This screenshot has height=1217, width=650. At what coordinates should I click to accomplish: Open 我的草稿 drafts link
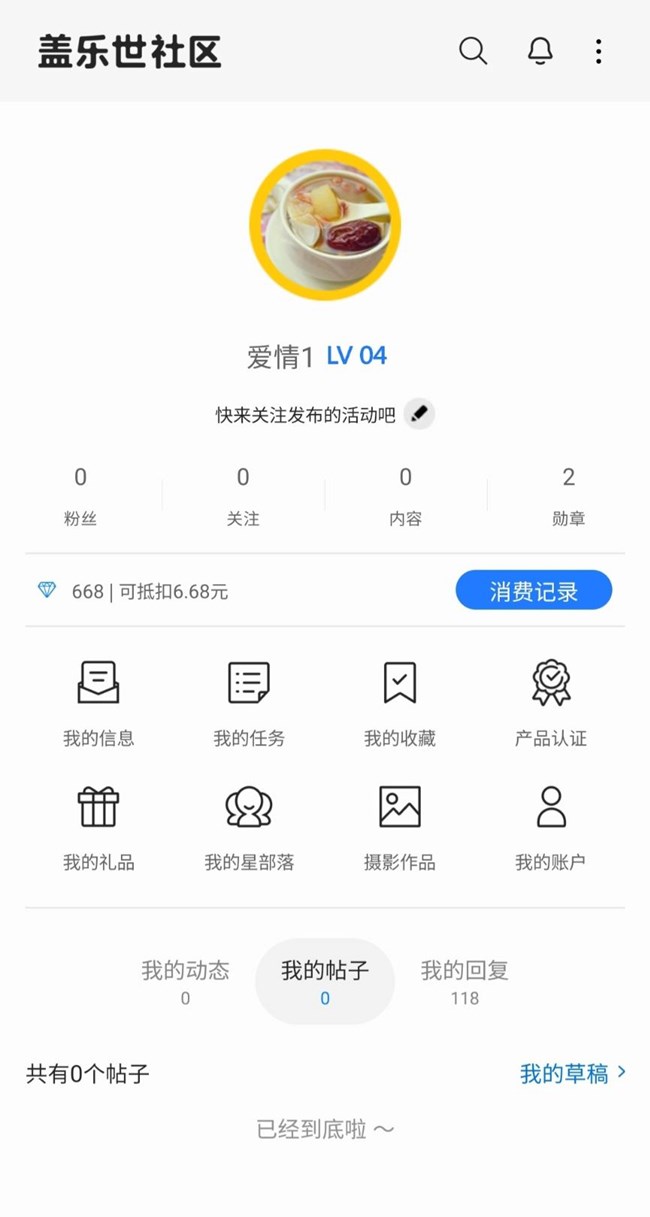573,1074
